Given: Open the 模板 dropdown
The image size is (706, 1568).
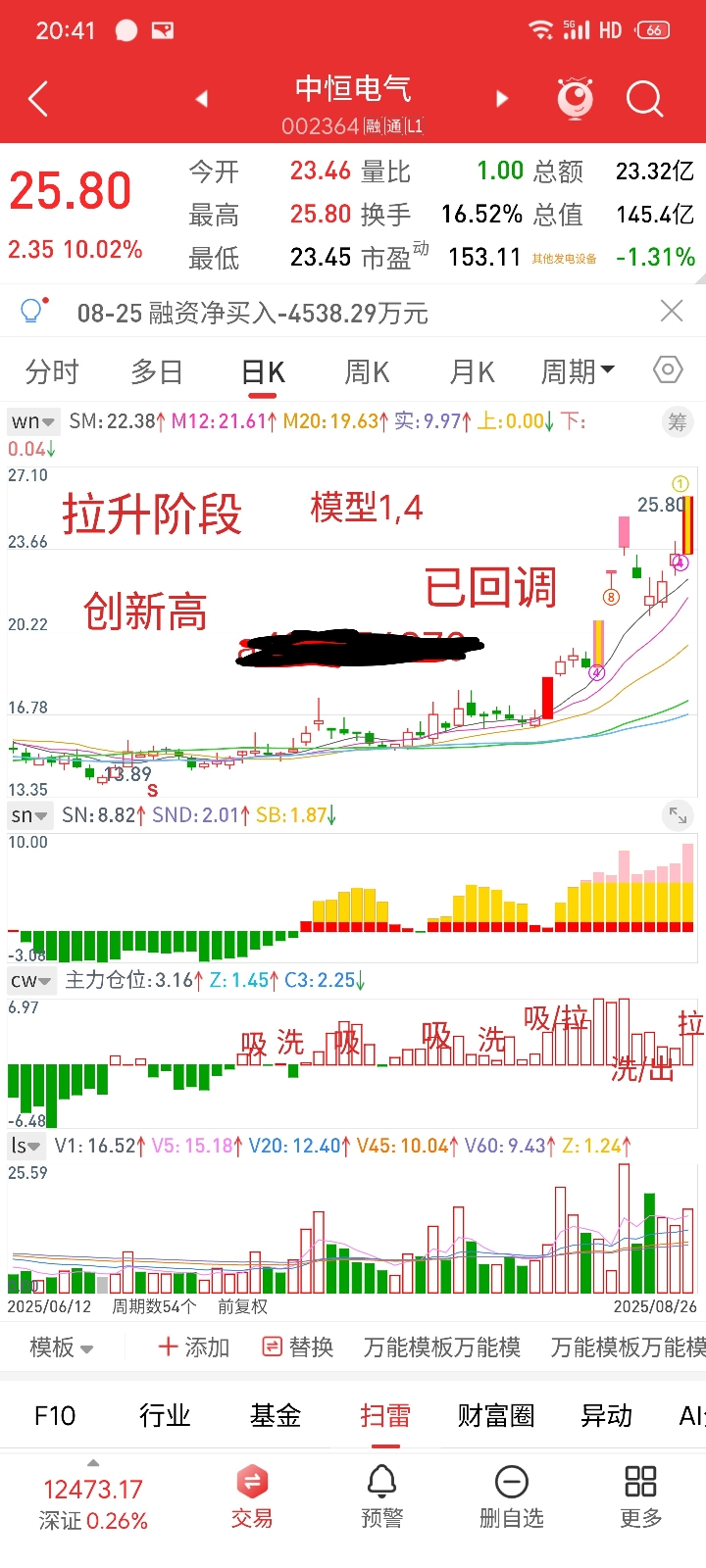Looking at the screenshot, I should pyautogui.click(x=61, y=1347).
